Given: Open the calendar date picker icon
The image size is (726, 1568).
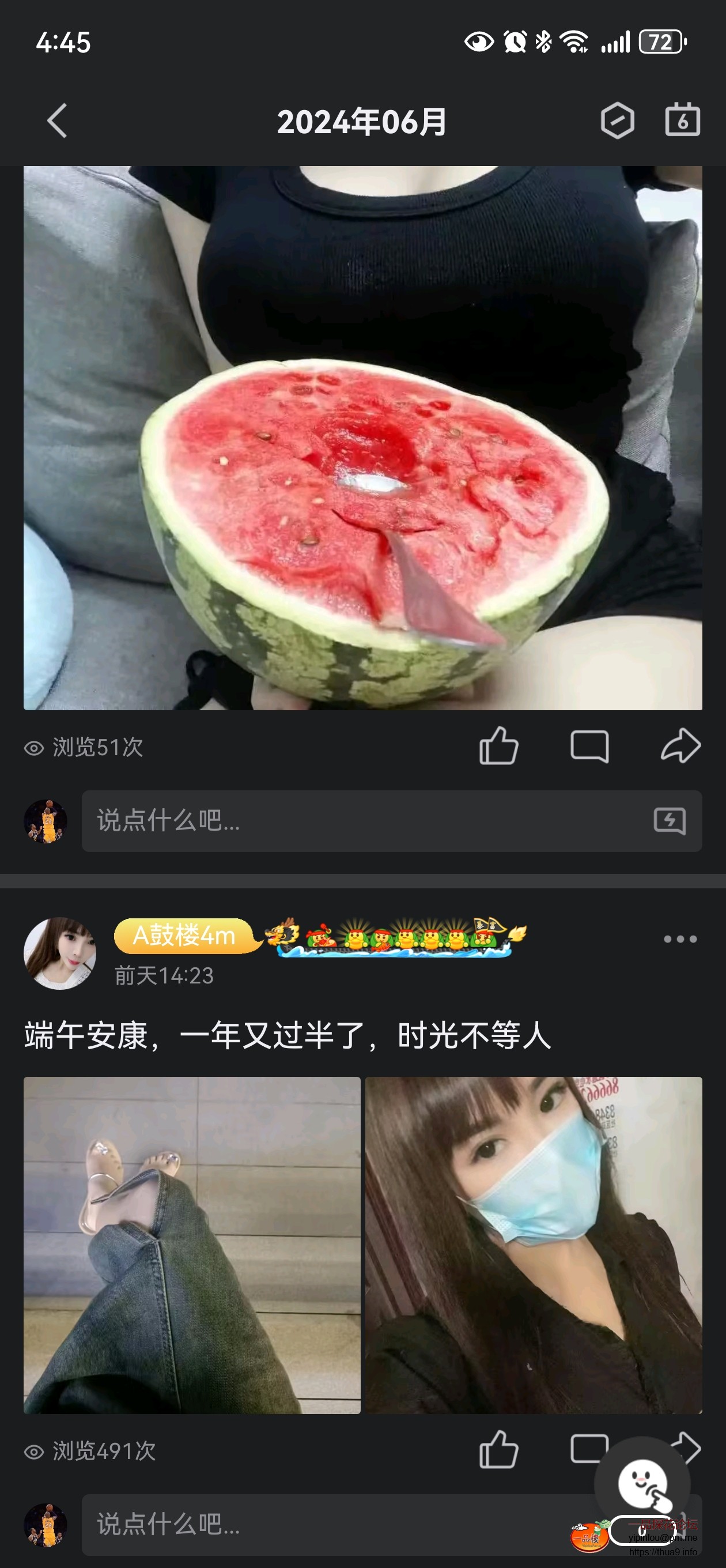Looking at the screenshot, I should point(683,120).
